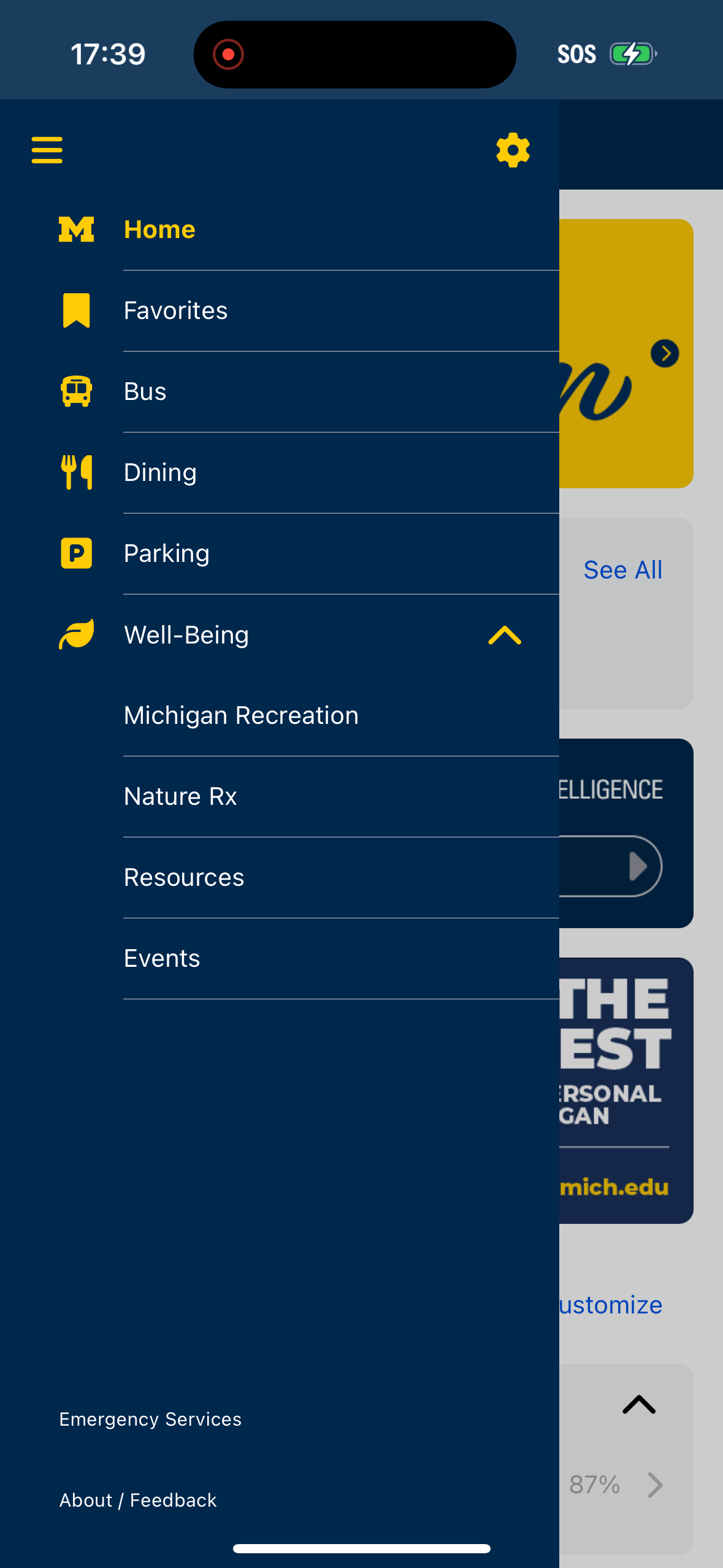
Task: Open Events from the drawer
Action: pyautogui.click(x=161, y=958)
